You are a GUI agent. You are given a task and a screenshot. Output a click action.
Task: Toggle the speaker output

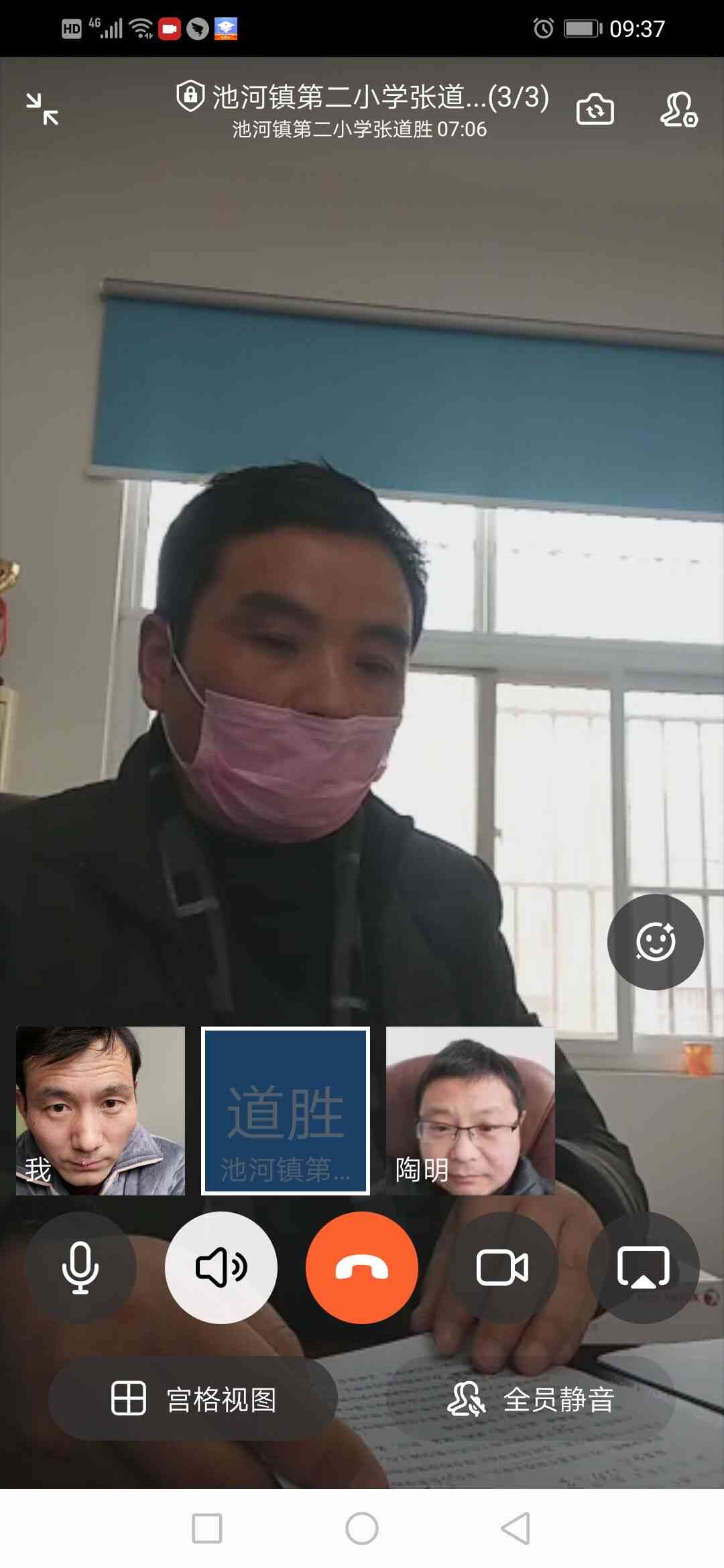click(x=221, y=1267)
